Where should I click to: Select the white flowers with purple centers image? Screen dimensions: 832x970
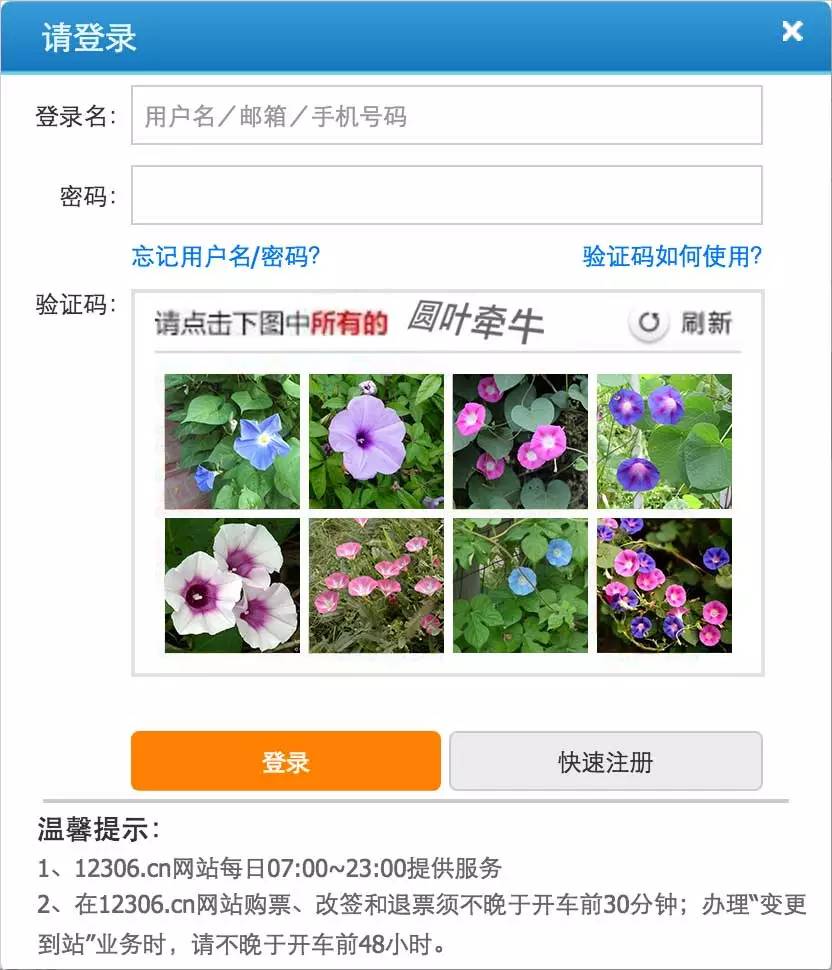tap(232, 585)
